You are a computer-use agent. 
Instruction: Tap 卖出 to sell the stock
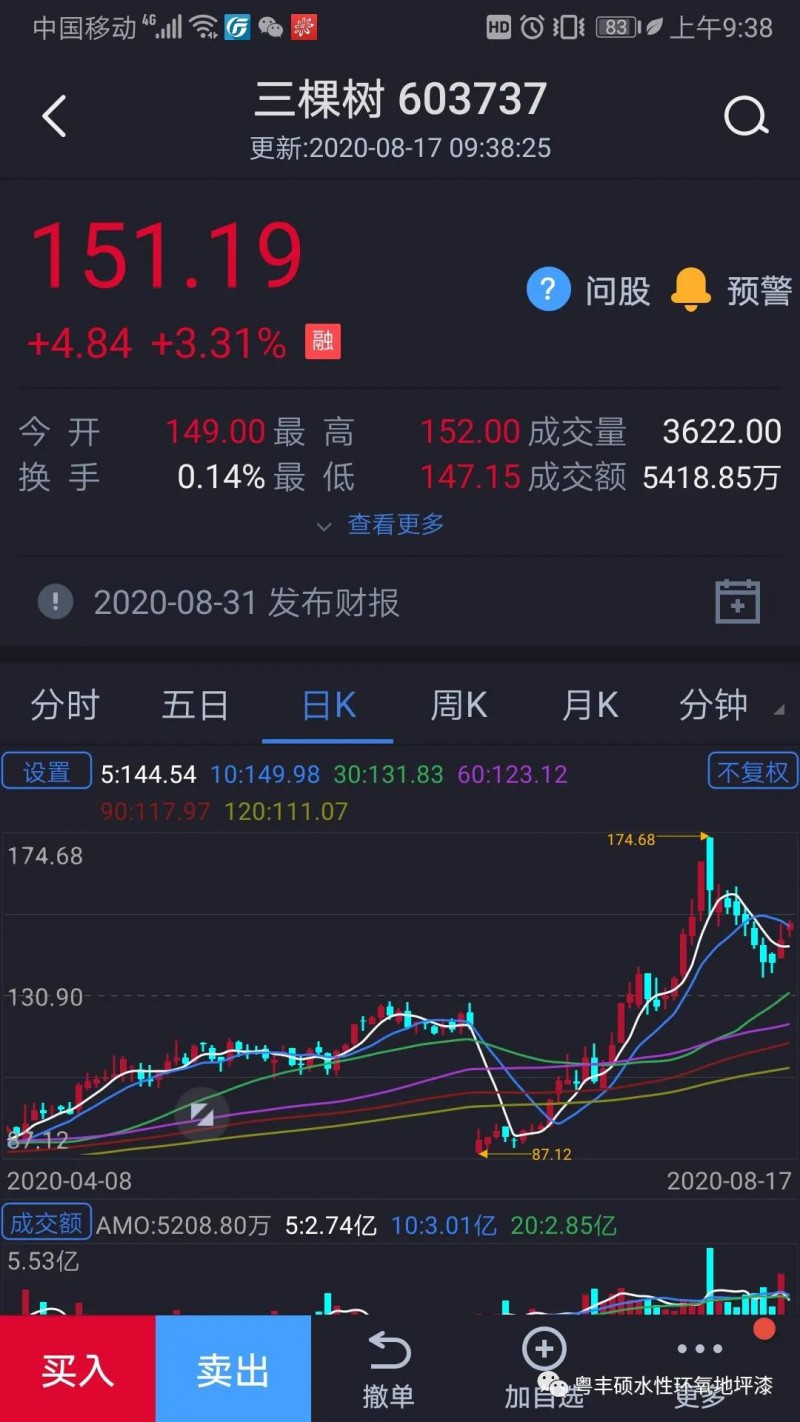click(x=233, y=1370)
